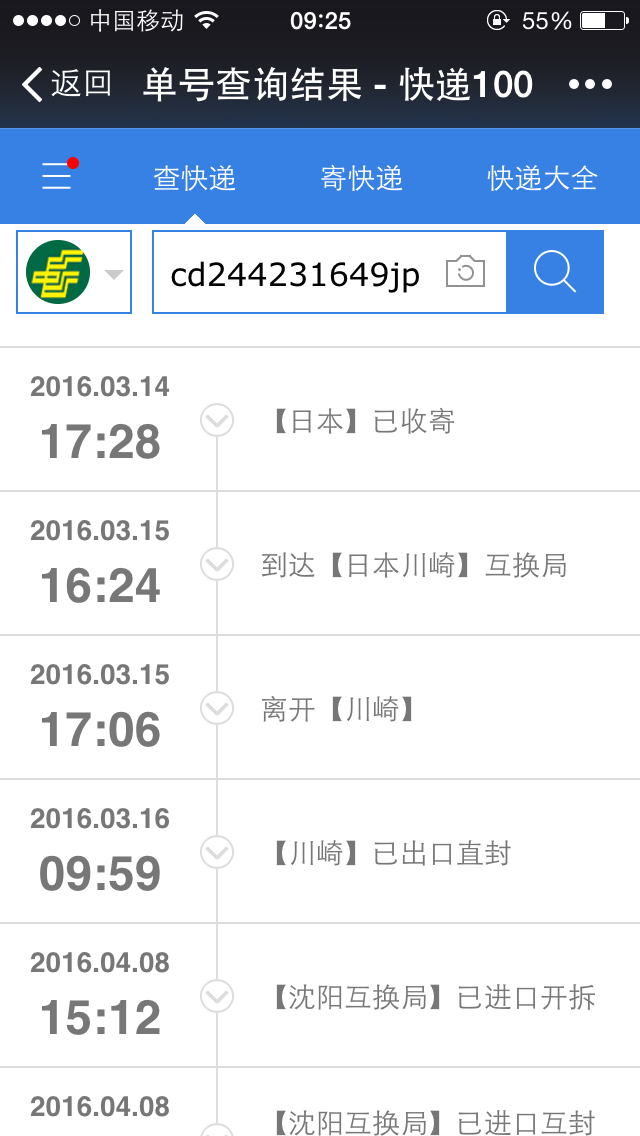The width and height of the screenshot is (640, 1136).
Task: Switch to the 查快递 tab
Action: coord(194,178)
